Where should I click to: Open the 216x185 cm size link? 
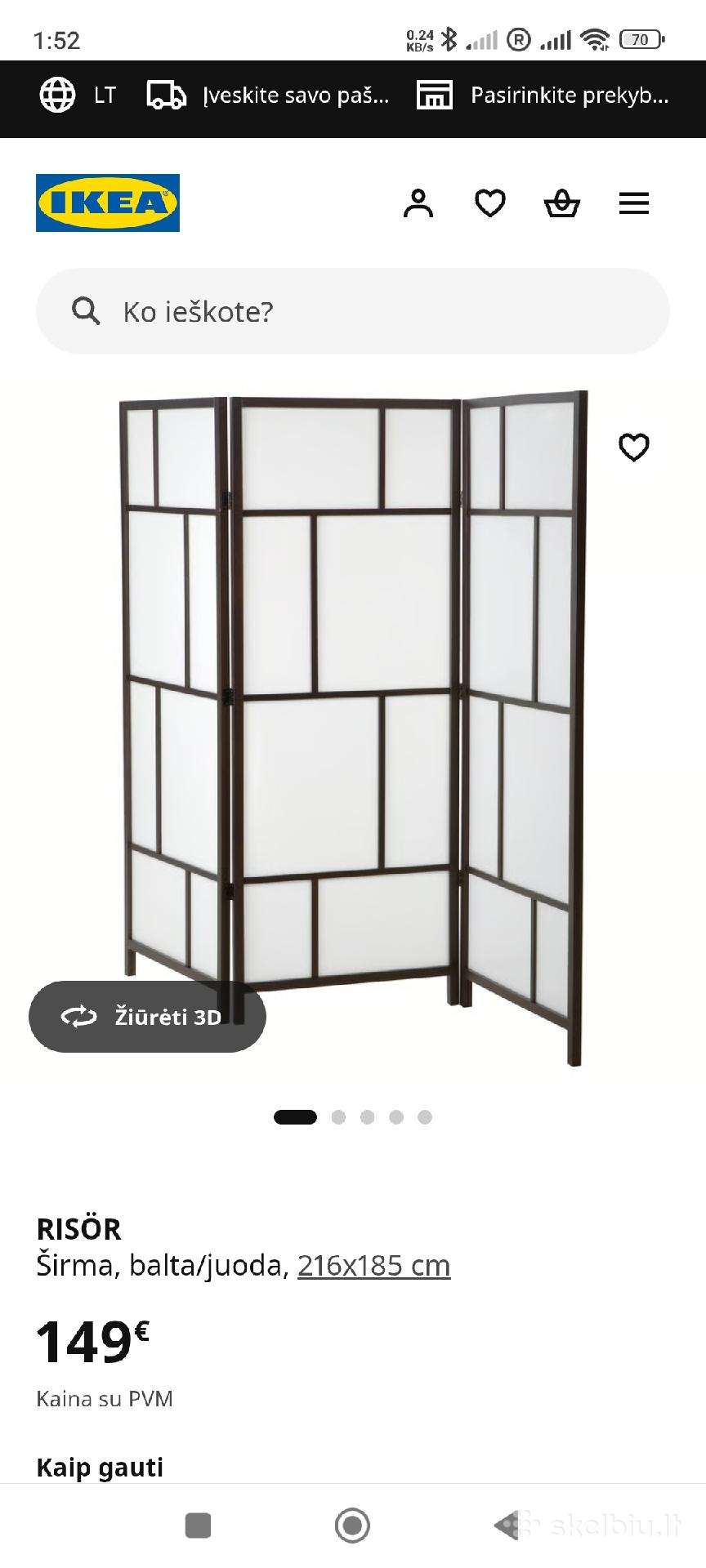point(374,1265)
